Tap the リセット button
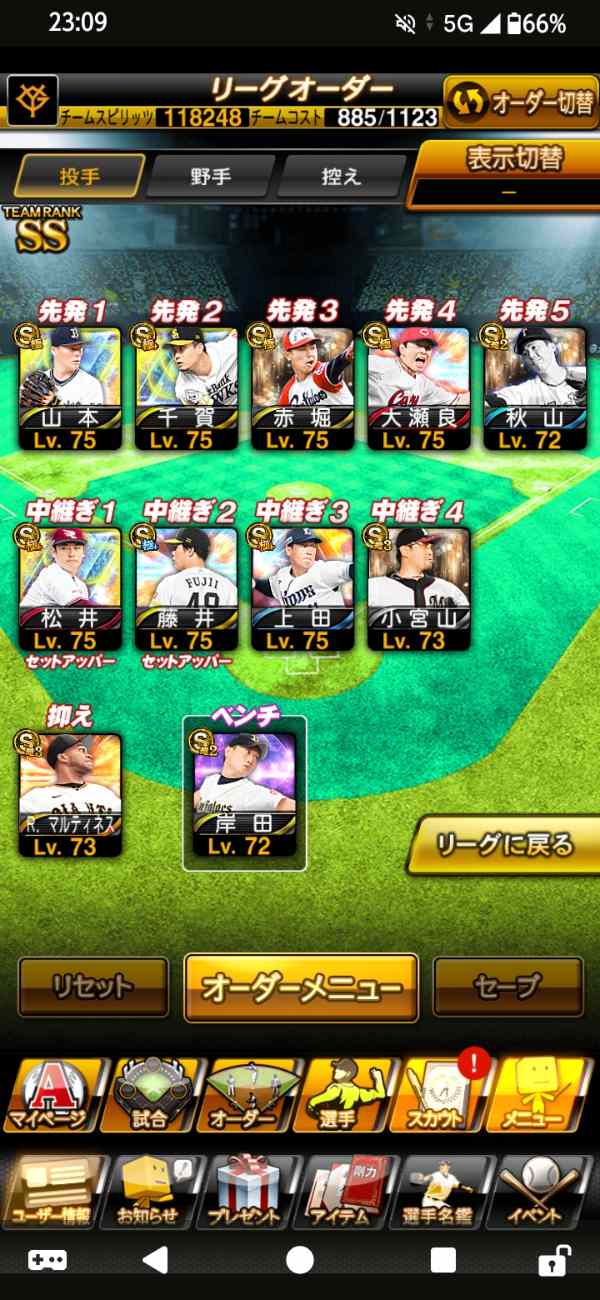Viewport: 600px width, 1300px height. click(93, 986)
